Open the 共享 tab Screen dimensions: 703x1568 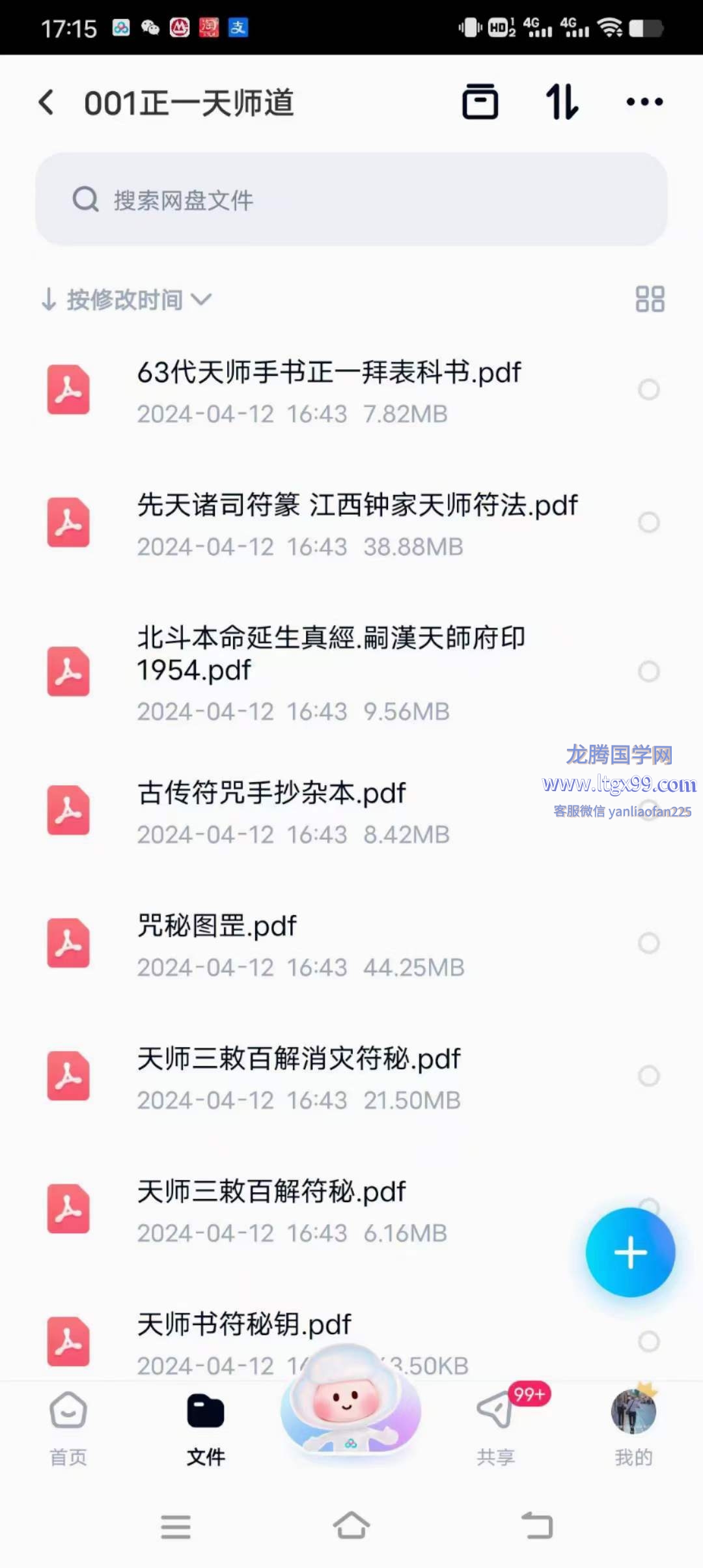[x=496, y=1429]
